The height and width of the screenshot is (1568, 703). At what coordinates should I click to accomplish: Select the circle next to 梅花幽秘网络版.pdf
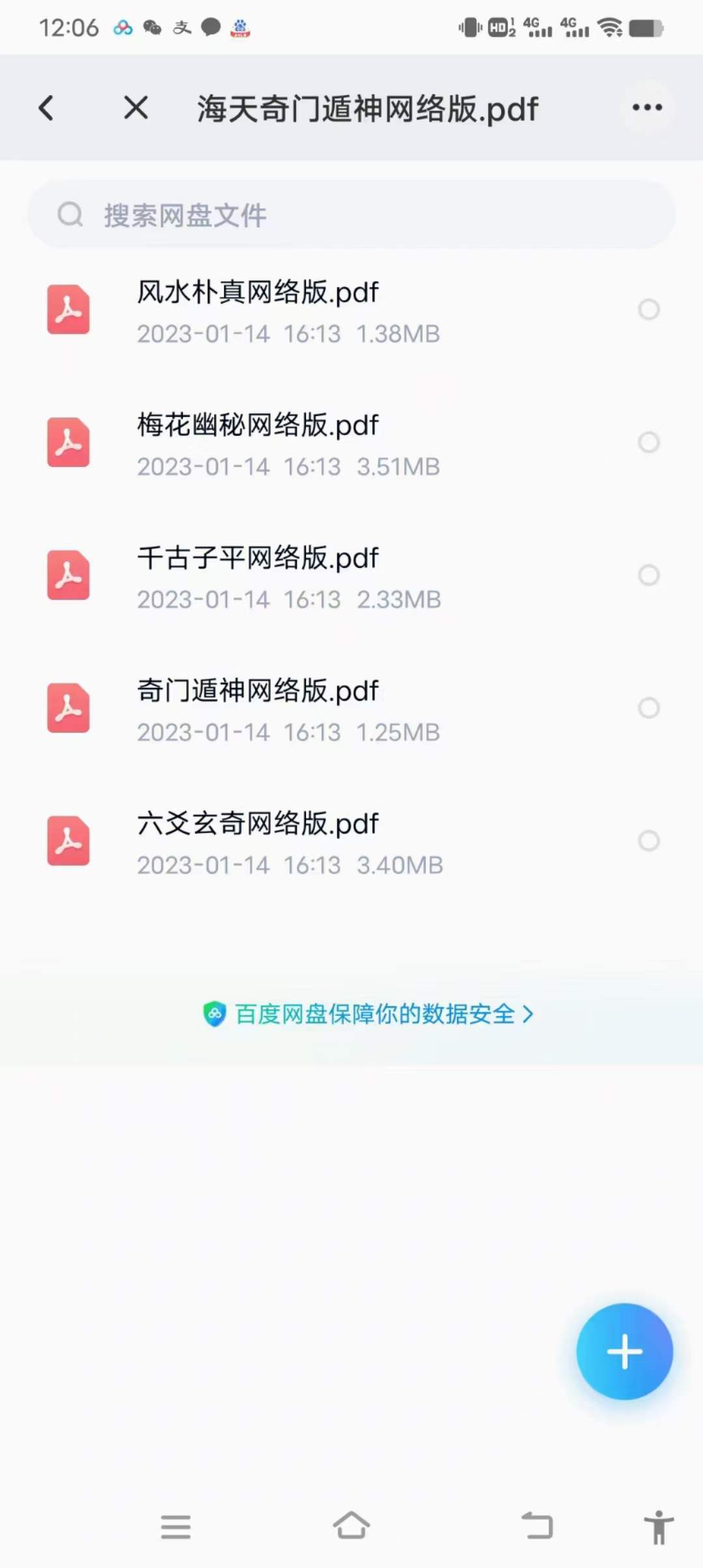point(649,442)
